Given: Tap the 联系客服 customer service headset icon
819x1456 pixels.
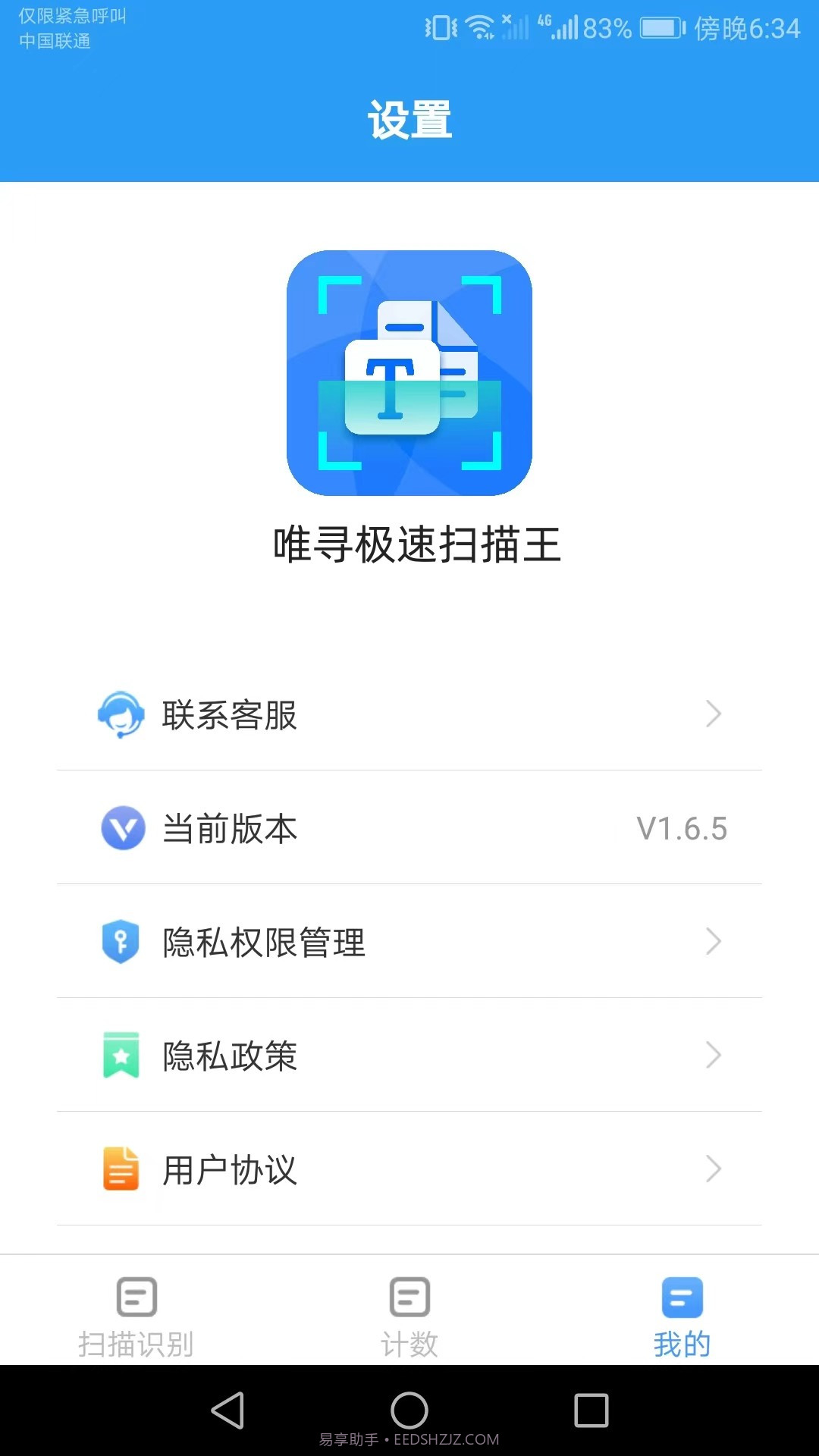Looking at the screenshot, I should coord(121,714).
